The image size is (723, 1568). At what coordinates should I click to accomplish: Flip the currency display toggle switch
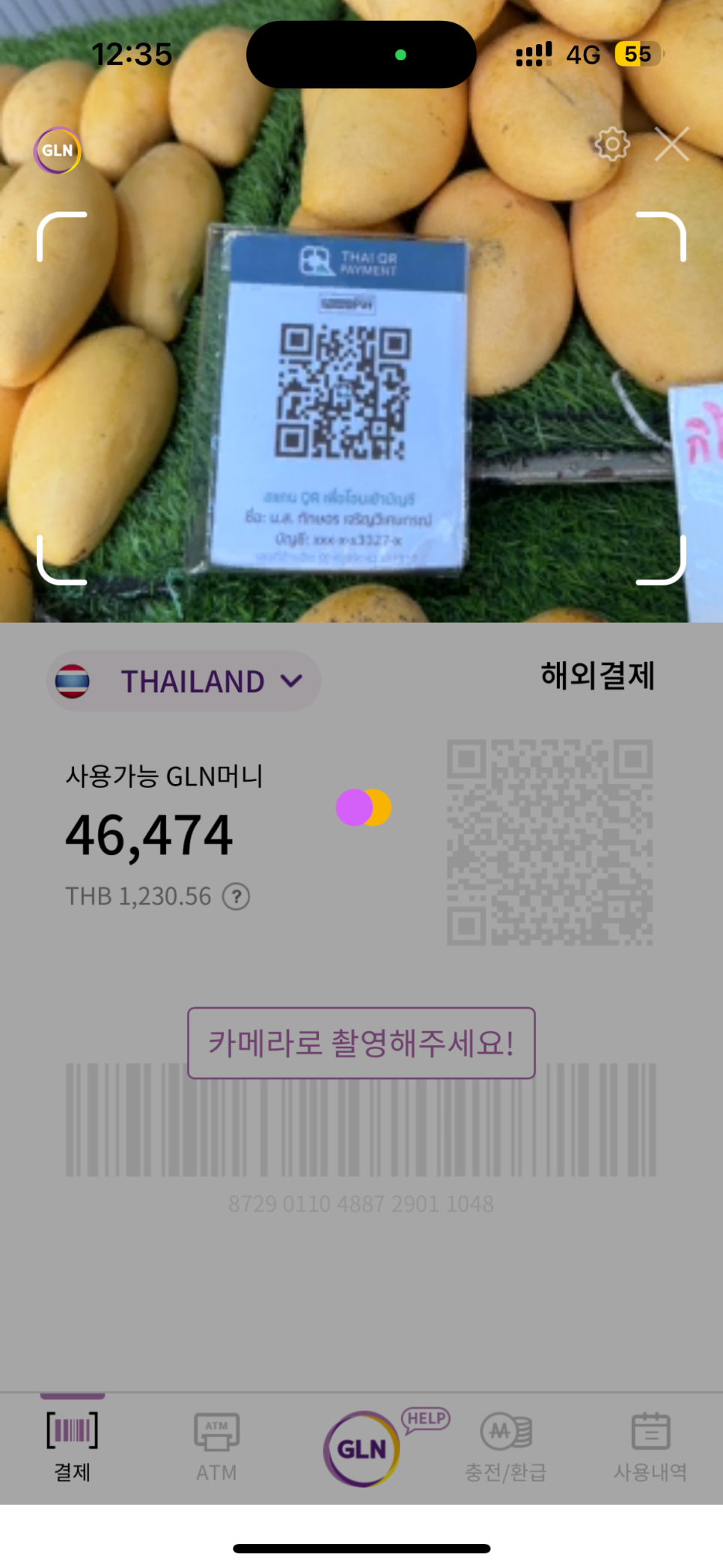[x=364, y=807]
